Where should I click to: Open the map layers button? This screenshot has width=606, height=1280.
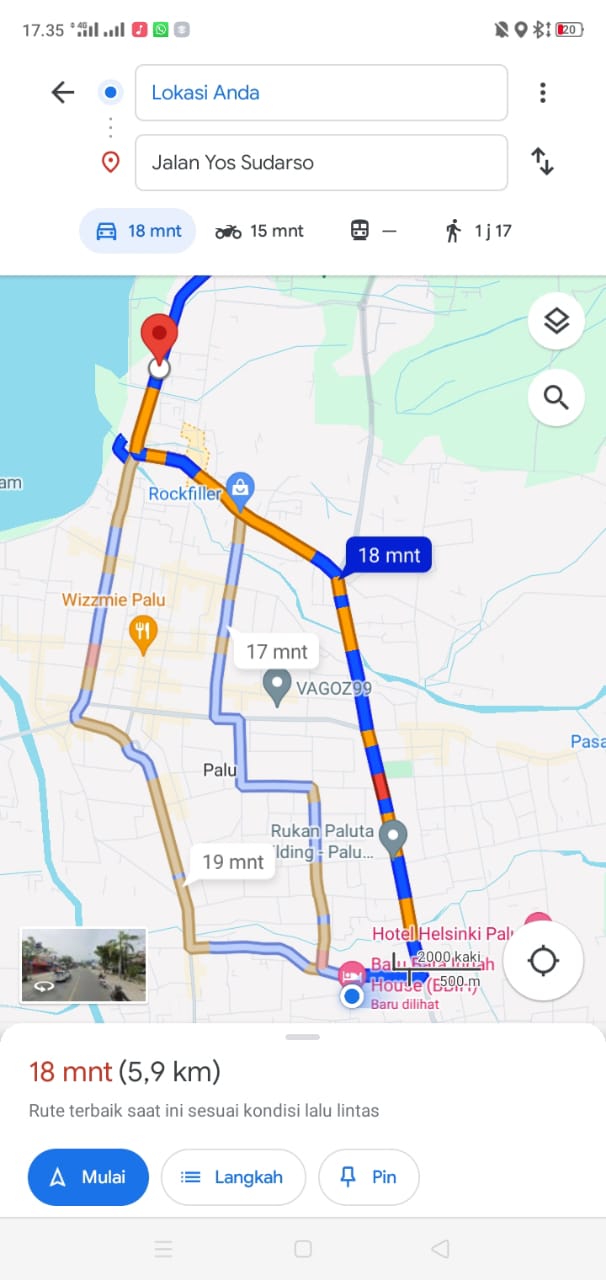(556, 321)
